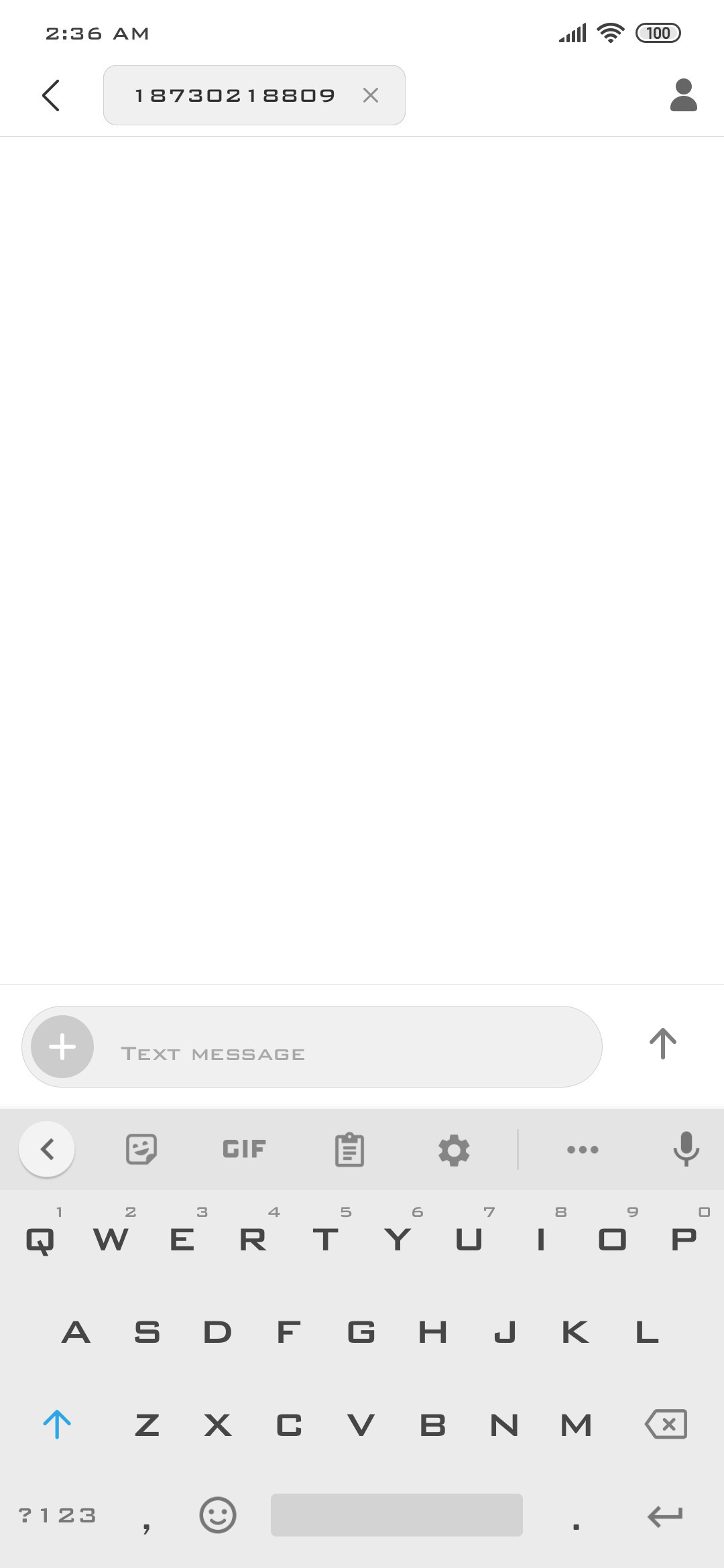Show more keyboard options with the three dots

point(583,1150)
